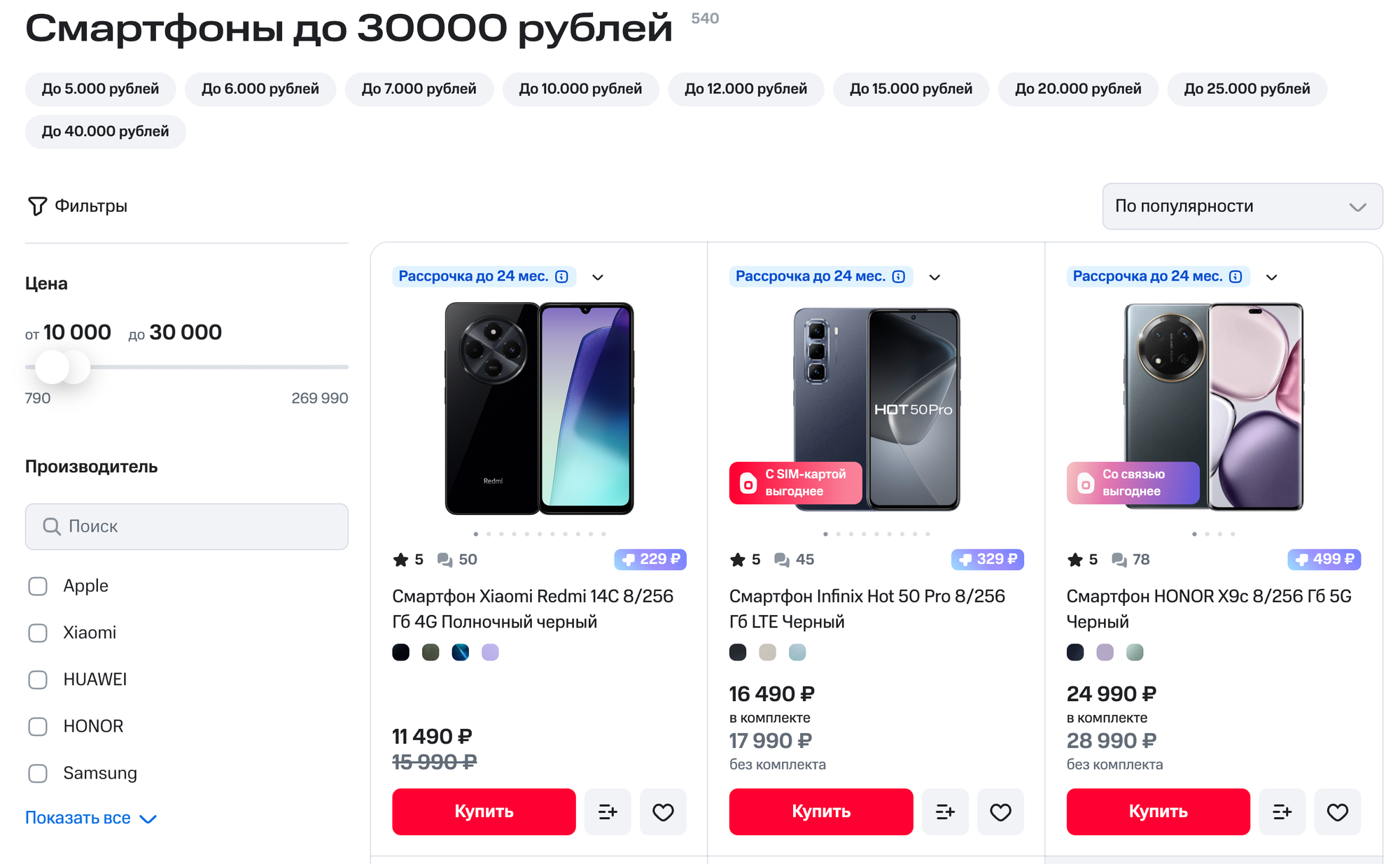Open the HONOR X9c product card
Viewport: 1400px width, 864px height.
1208,608
